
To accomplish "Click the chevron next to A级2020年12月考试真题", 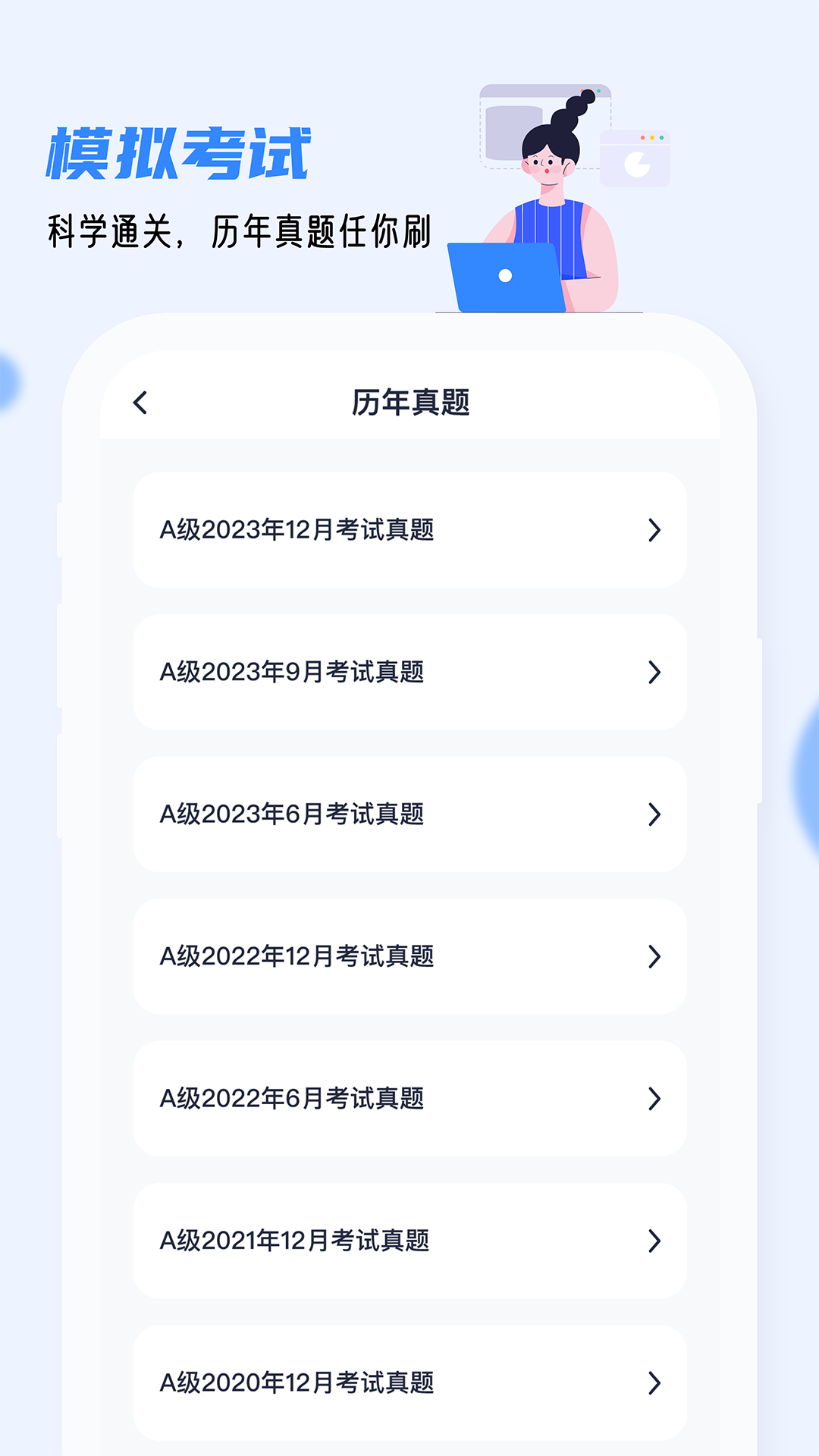I will pyautogui.click(x=654, y=1383).
